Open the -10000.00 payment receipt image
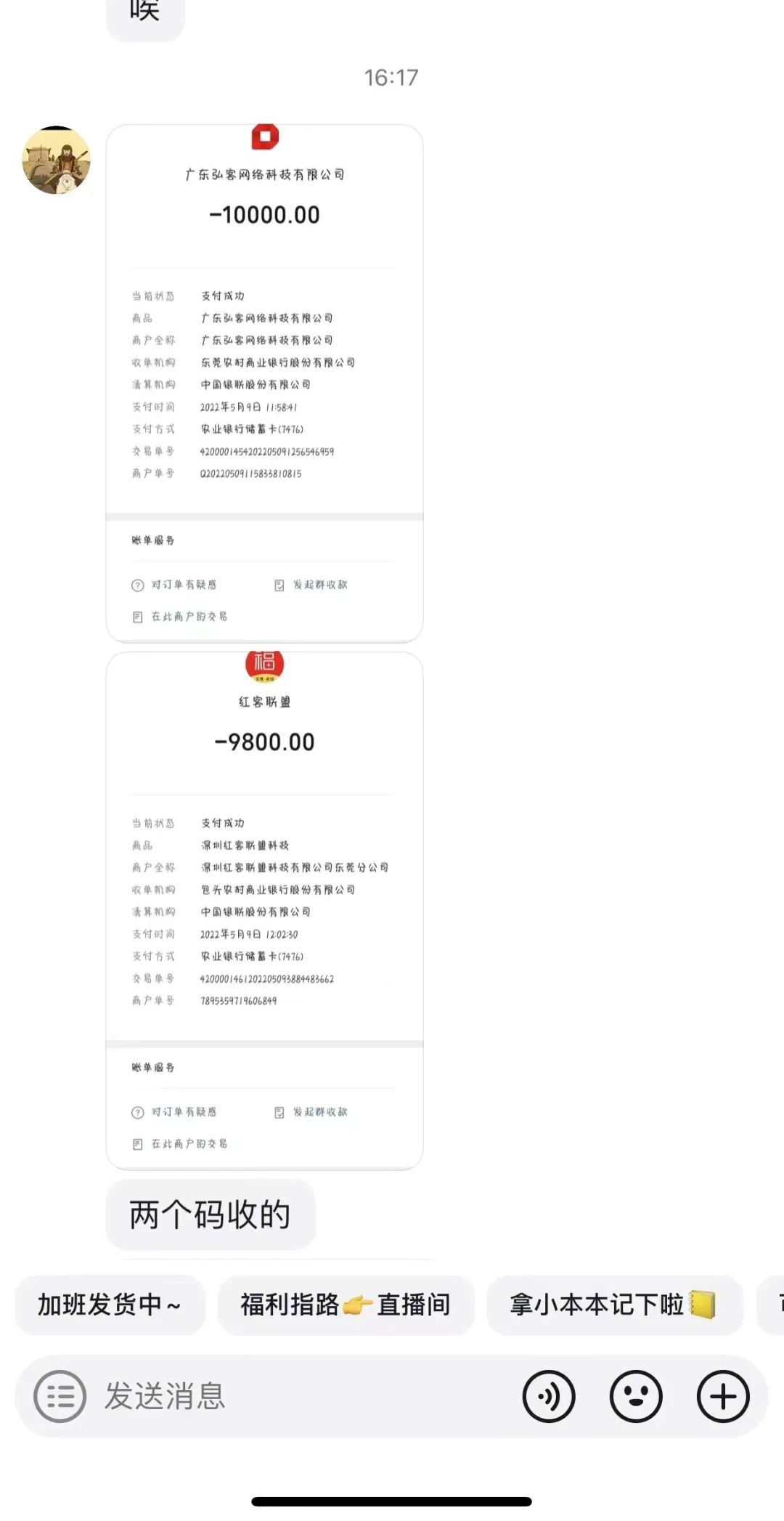Viewport: 784px width, 1521px height. (264, 383)
